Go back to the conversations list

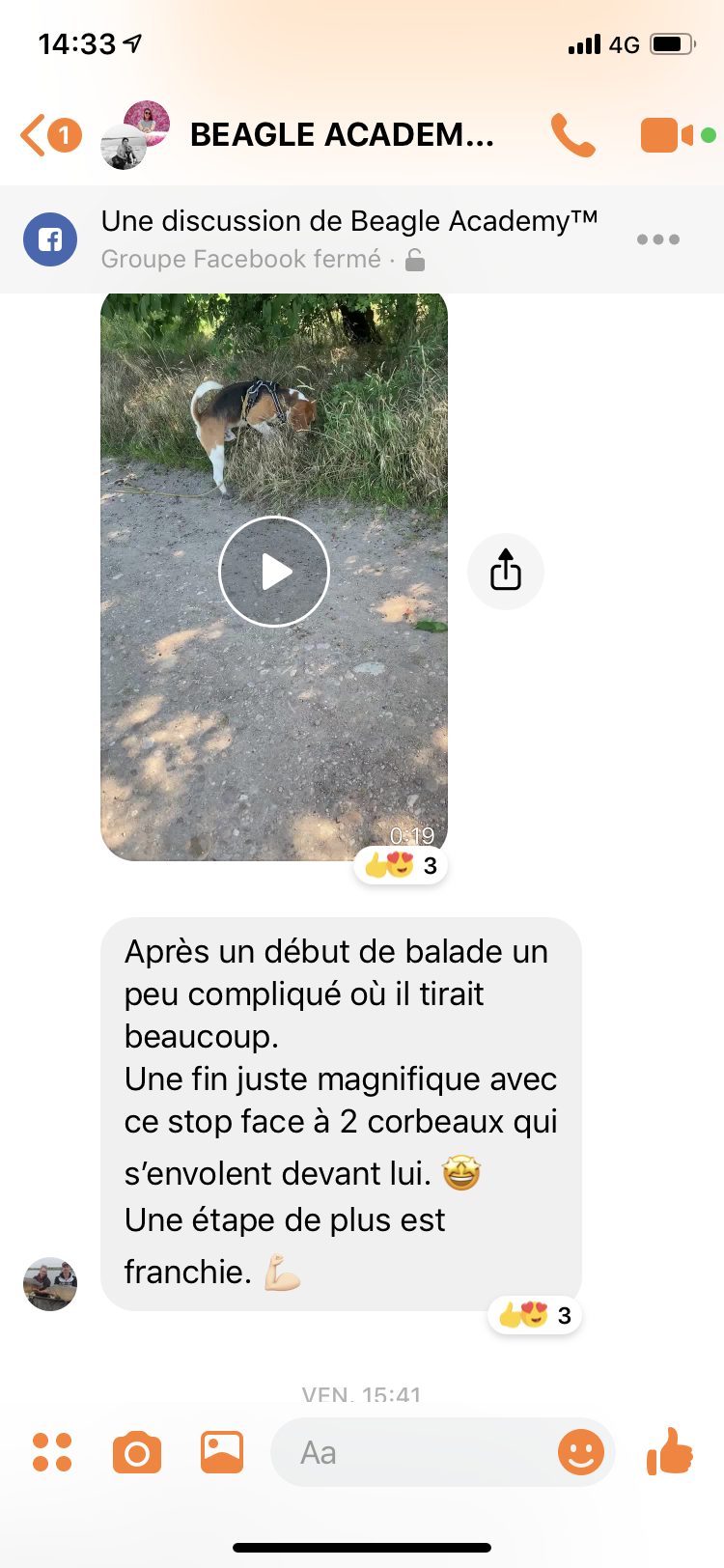[50, 135]
